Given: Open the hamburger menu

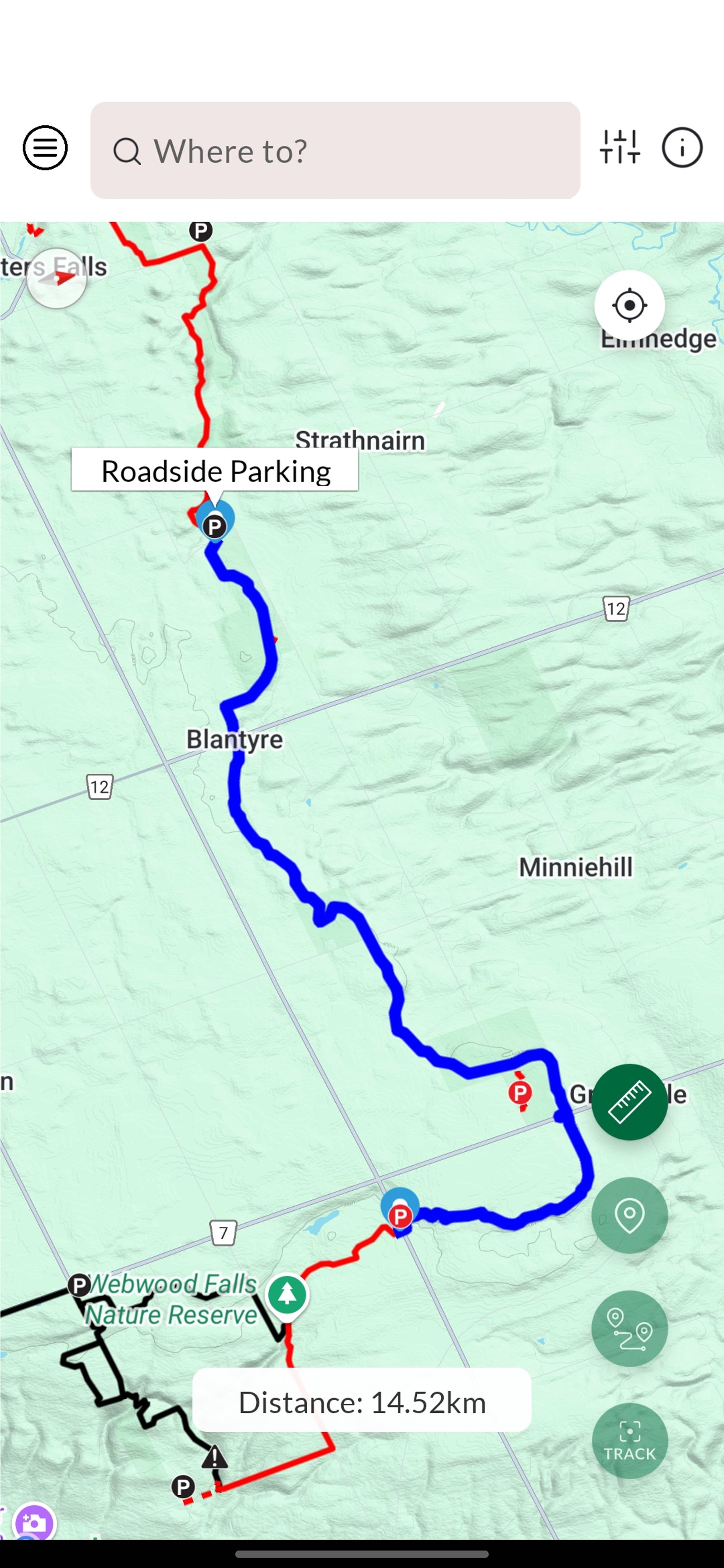Looking at the screenshot, I should pos(45,148).
